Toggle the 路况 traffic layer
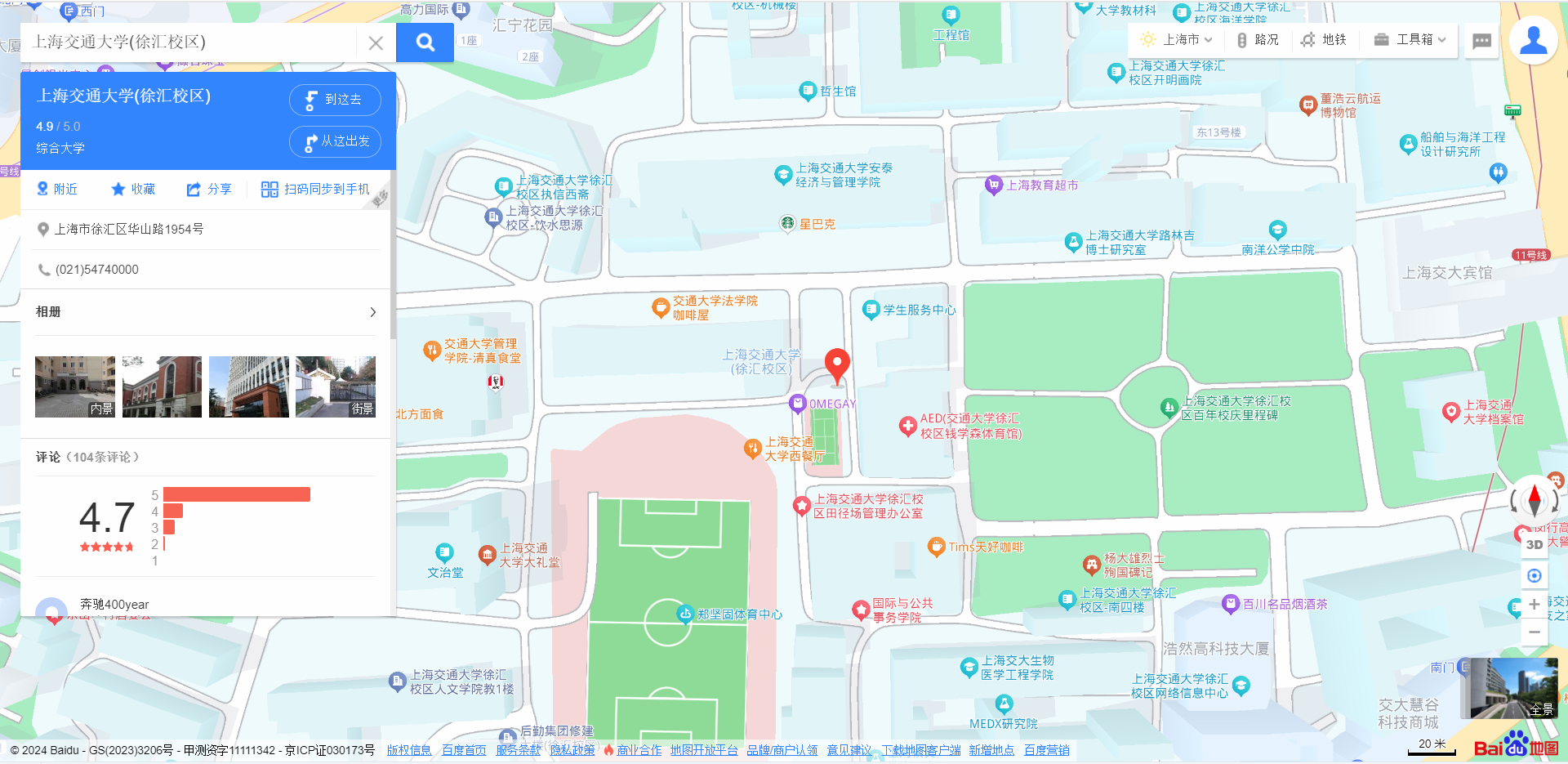The height and width of the screenshot is (764, 1568). coord(1258,39)
